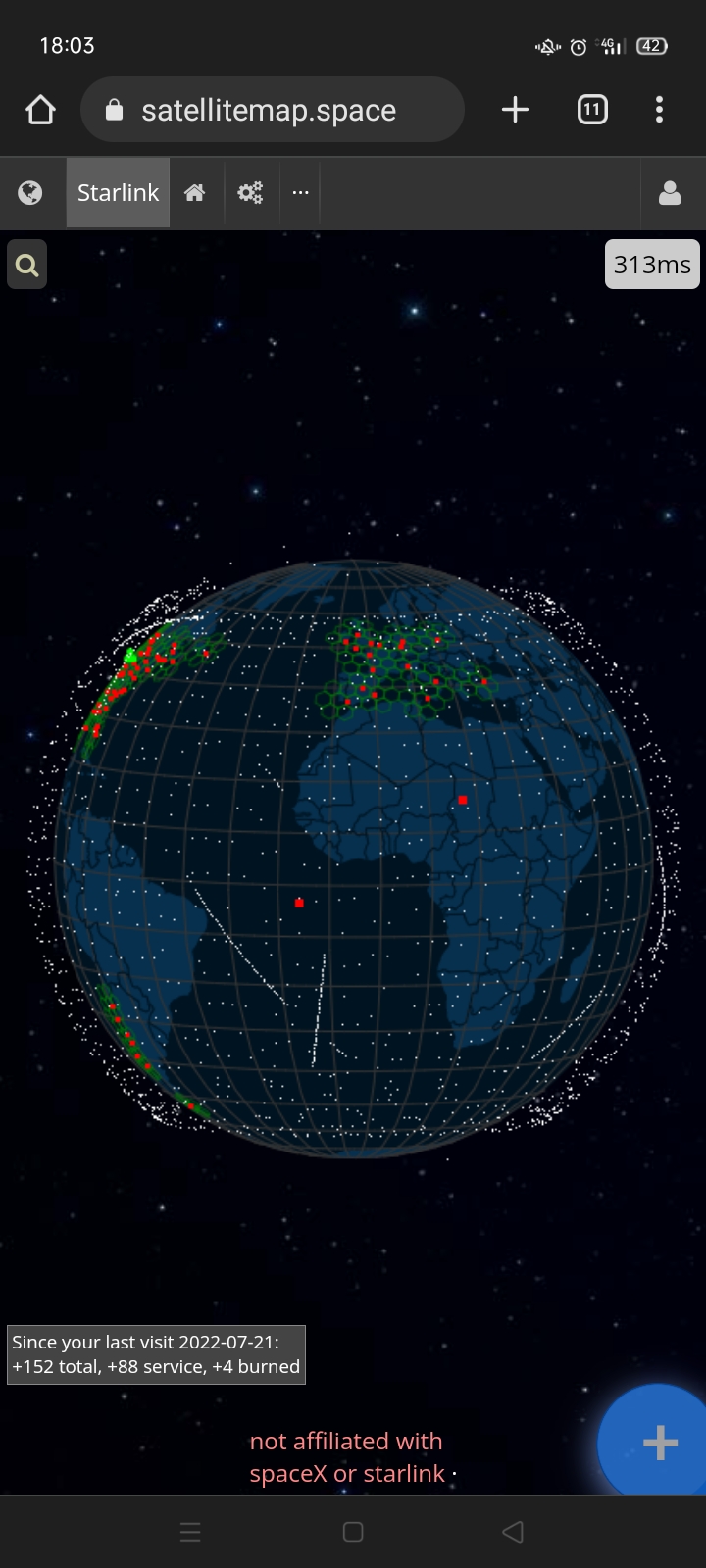Go to the browser home page

coord(40,110)
